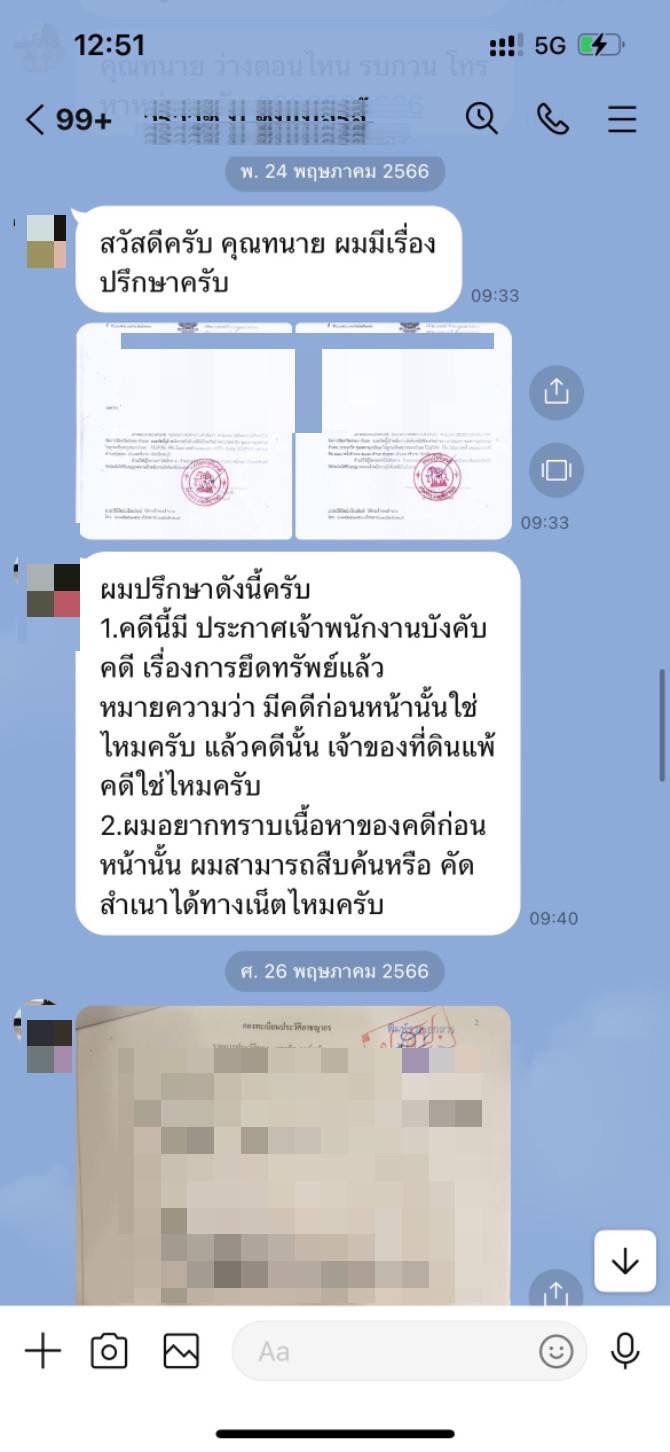Open the chat menu
Image resolution: width=670 pixels, height=1452 pixels.
[622, 120]
